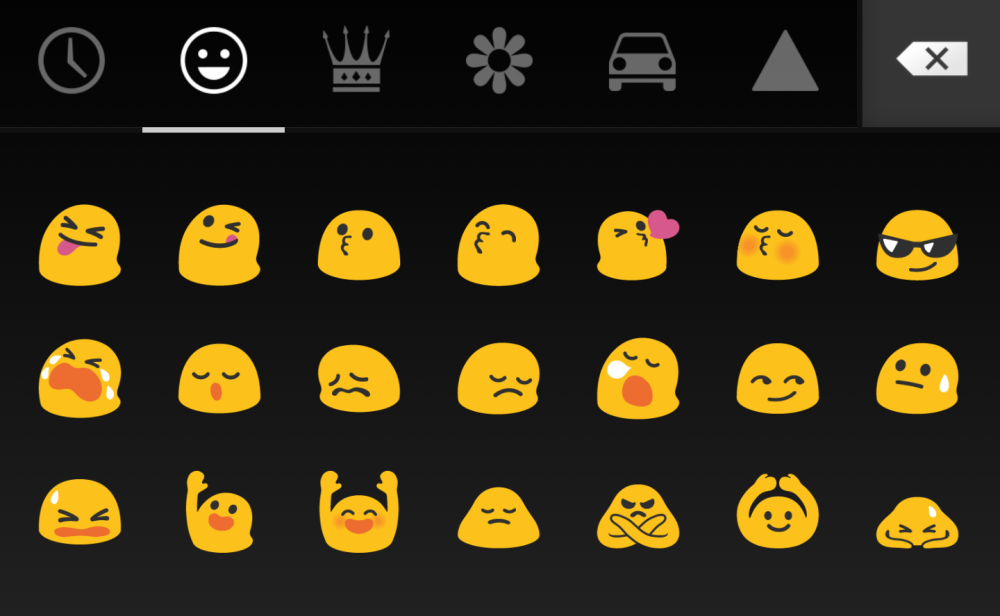1000x616 pixels.
Task: Insert the hands-over-head OK gesture emoji
Action: [x=777, y=512]
